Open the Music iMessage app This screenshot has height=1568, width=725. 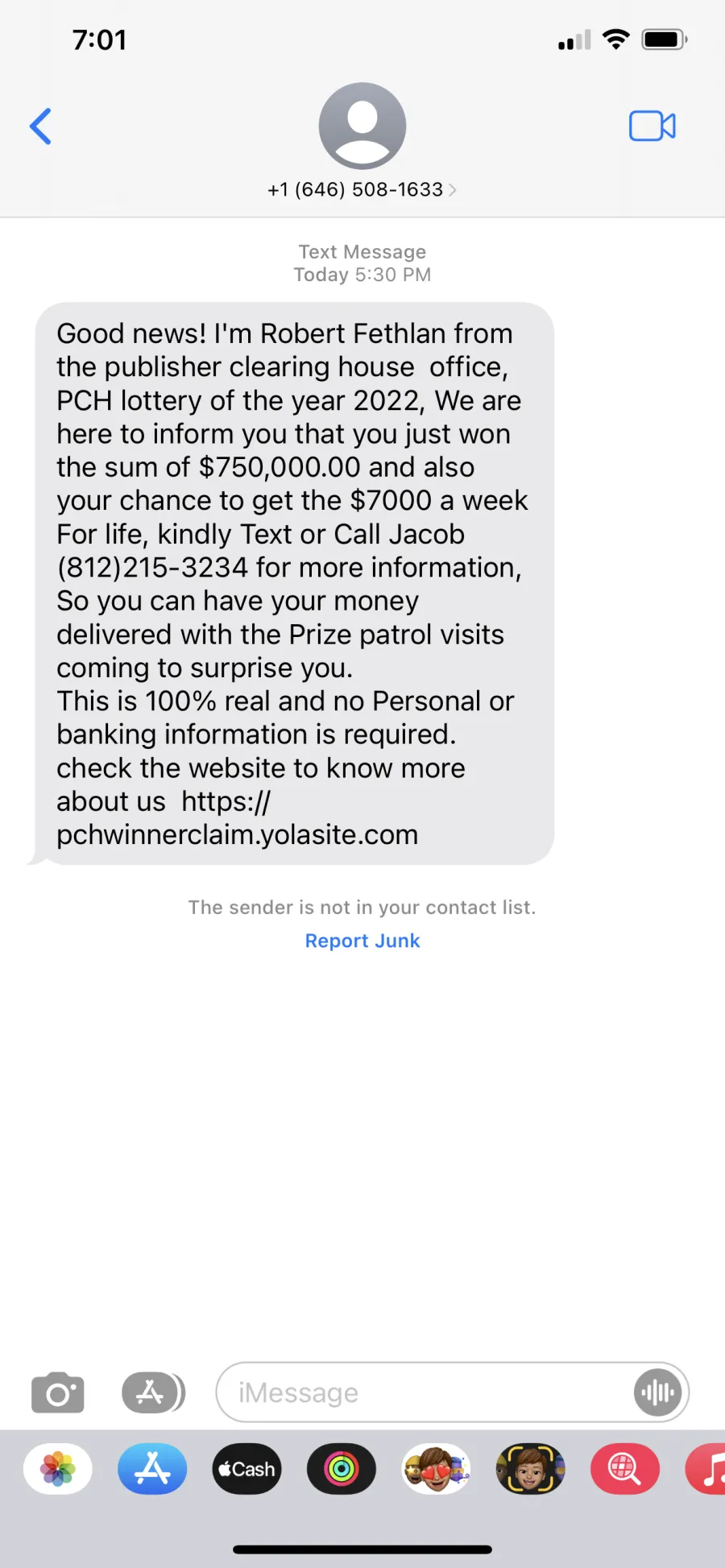pyautogui.click(x=706, y=1469)
